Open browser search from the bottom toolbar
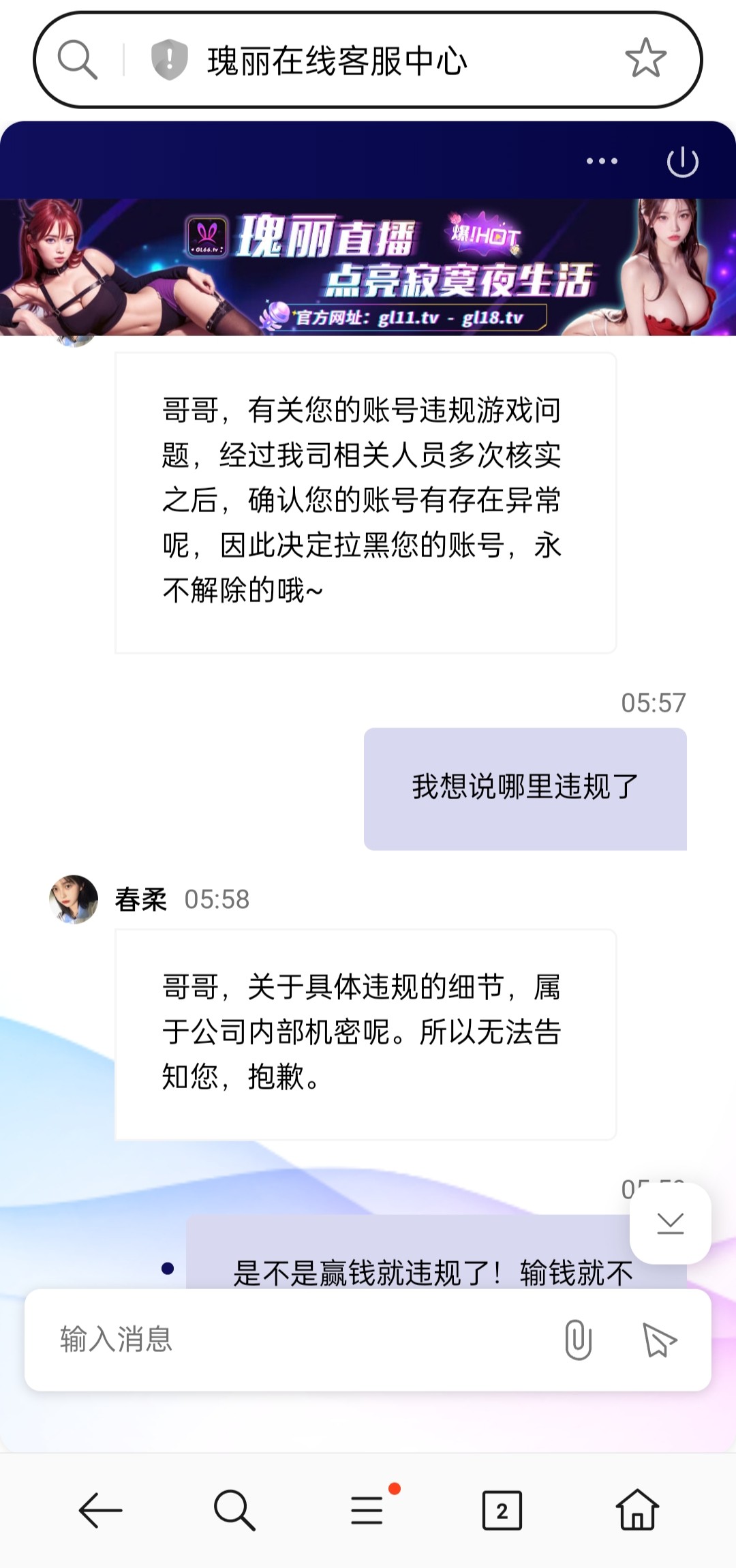 coord(234,1511)
